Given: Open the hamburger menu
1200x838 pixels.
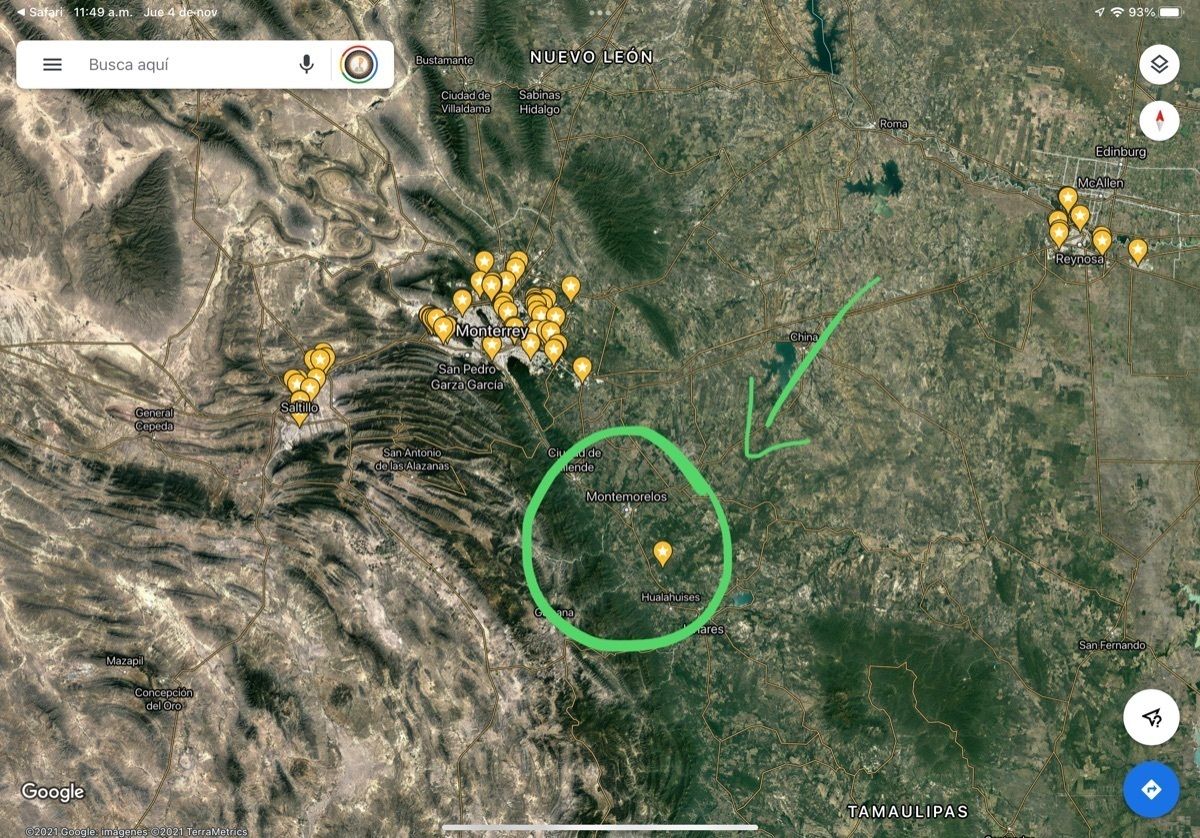Looking at the screenshot, I should [52, 65].
